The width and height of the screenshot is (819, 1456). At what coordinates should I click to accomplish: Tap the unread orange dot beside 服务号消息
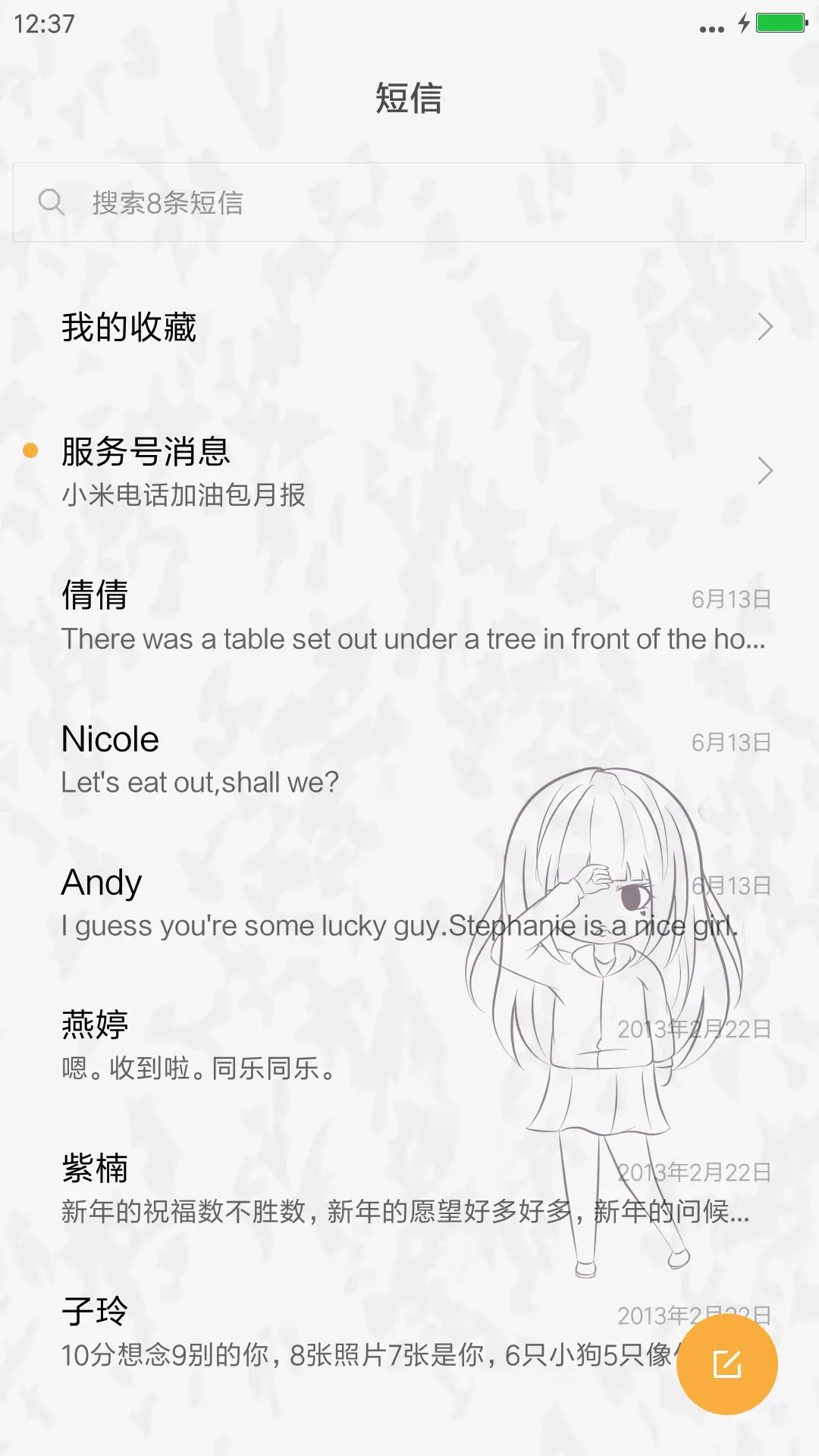tap(30, 451)
